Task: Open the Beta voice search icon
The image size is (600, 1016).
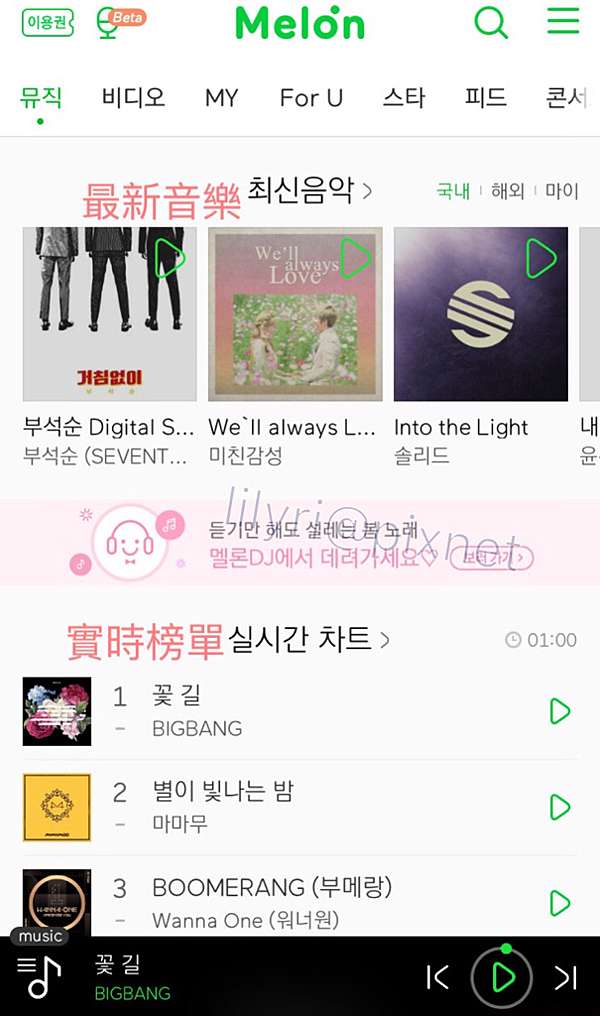Action: (x=121, y=23)
